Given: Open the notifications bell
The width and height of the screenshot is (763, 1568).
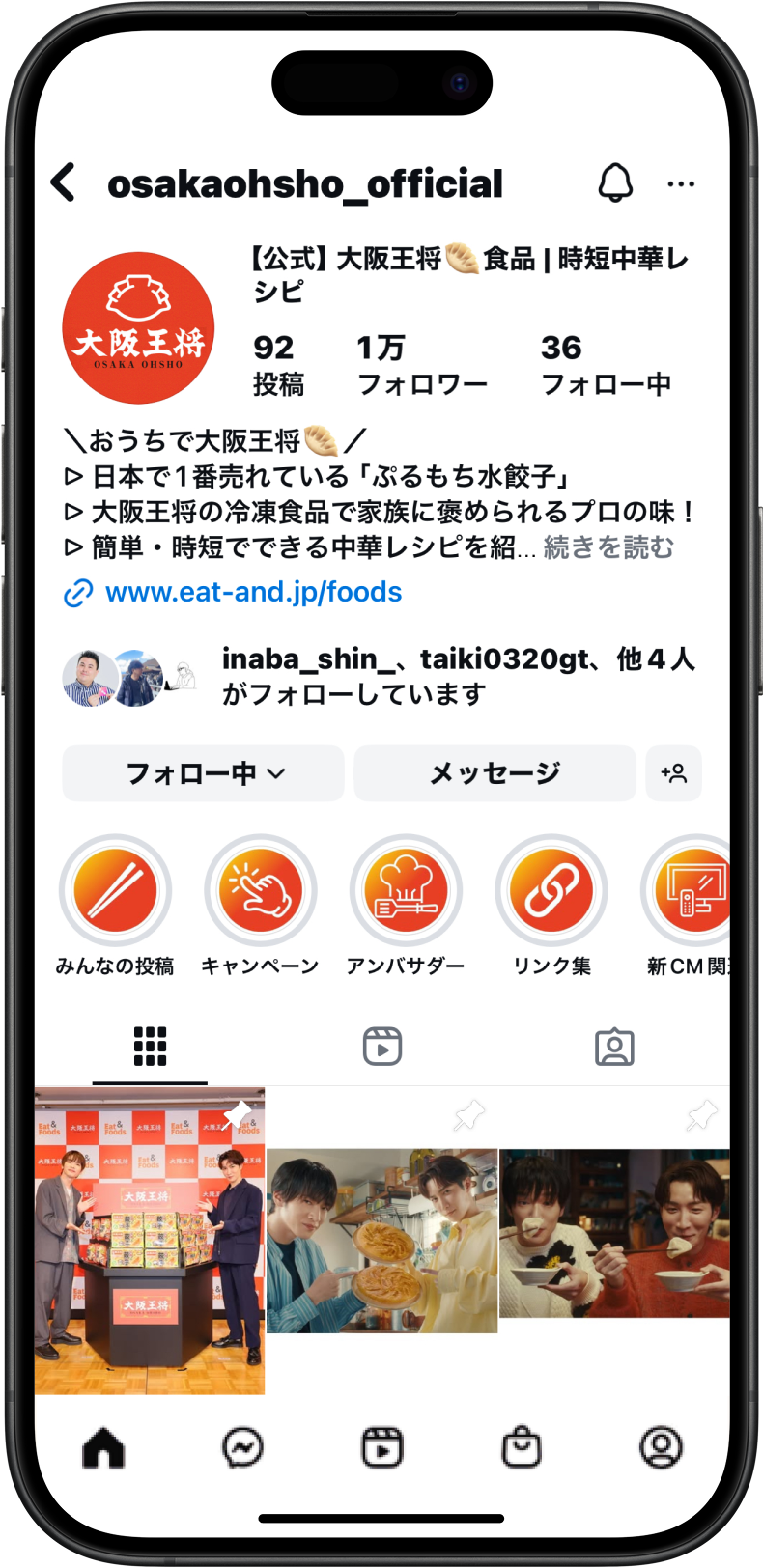Looking at the screenshot, I should [615, 182].
